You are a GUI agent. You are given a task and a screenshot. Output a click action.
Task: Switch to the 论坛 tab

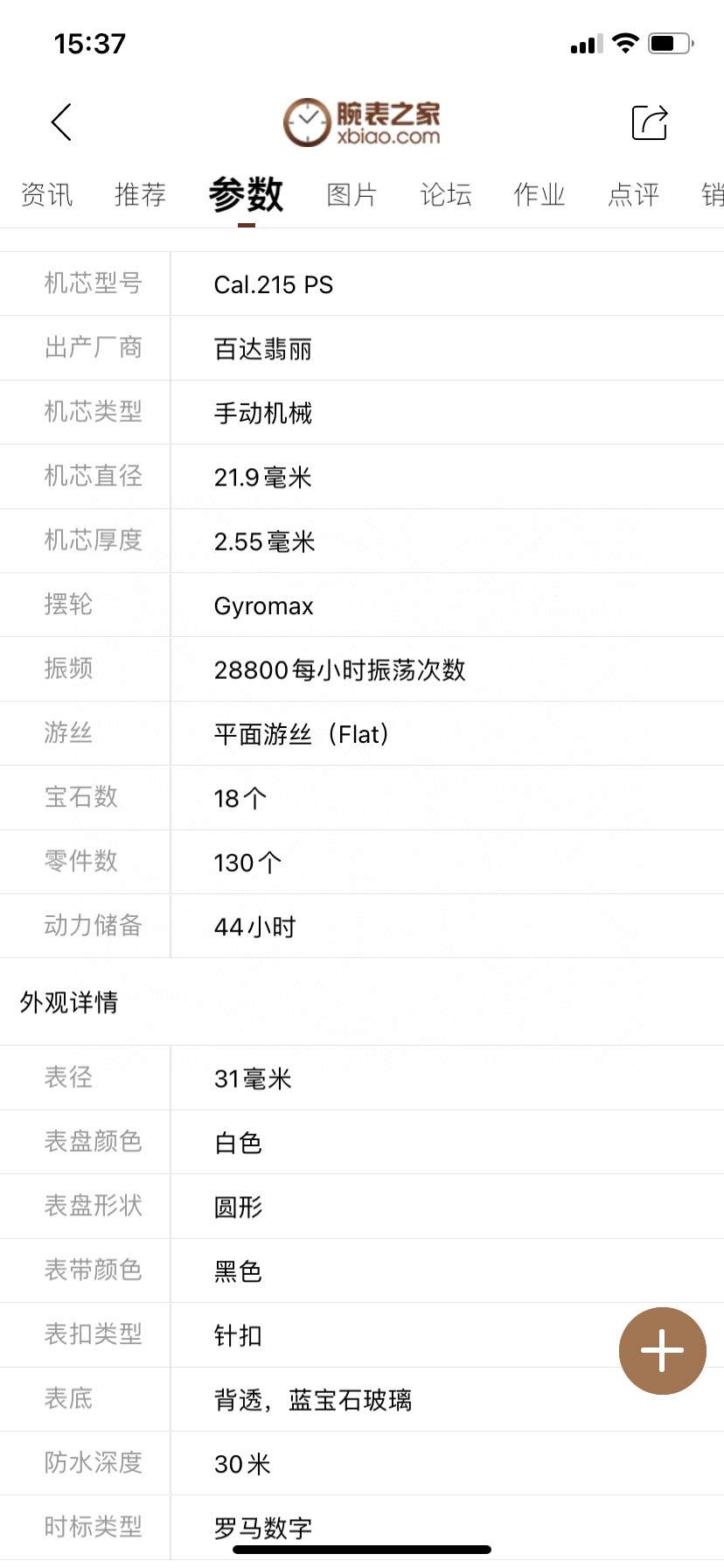coord(446,194)
